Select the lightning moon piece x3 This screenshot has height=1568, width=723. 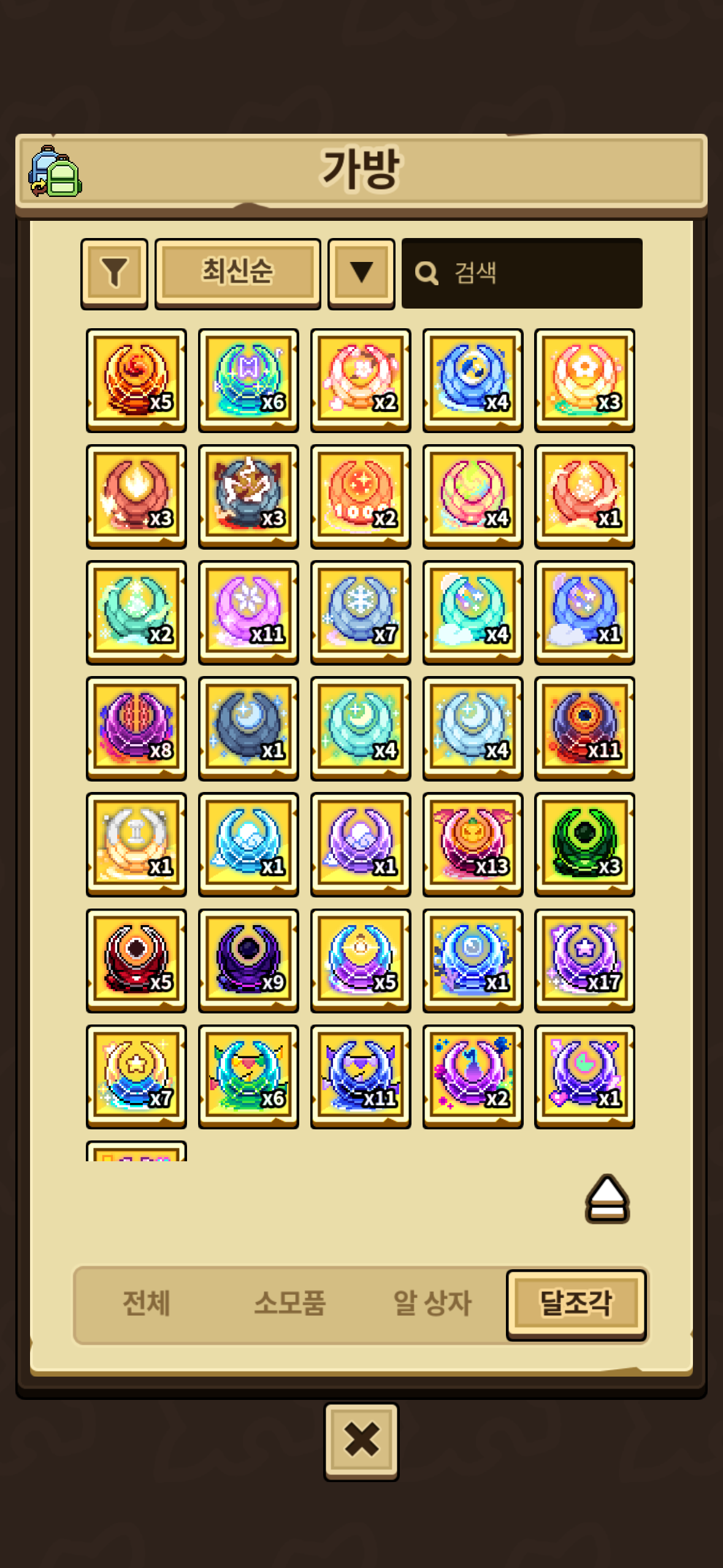click(248, 496)
